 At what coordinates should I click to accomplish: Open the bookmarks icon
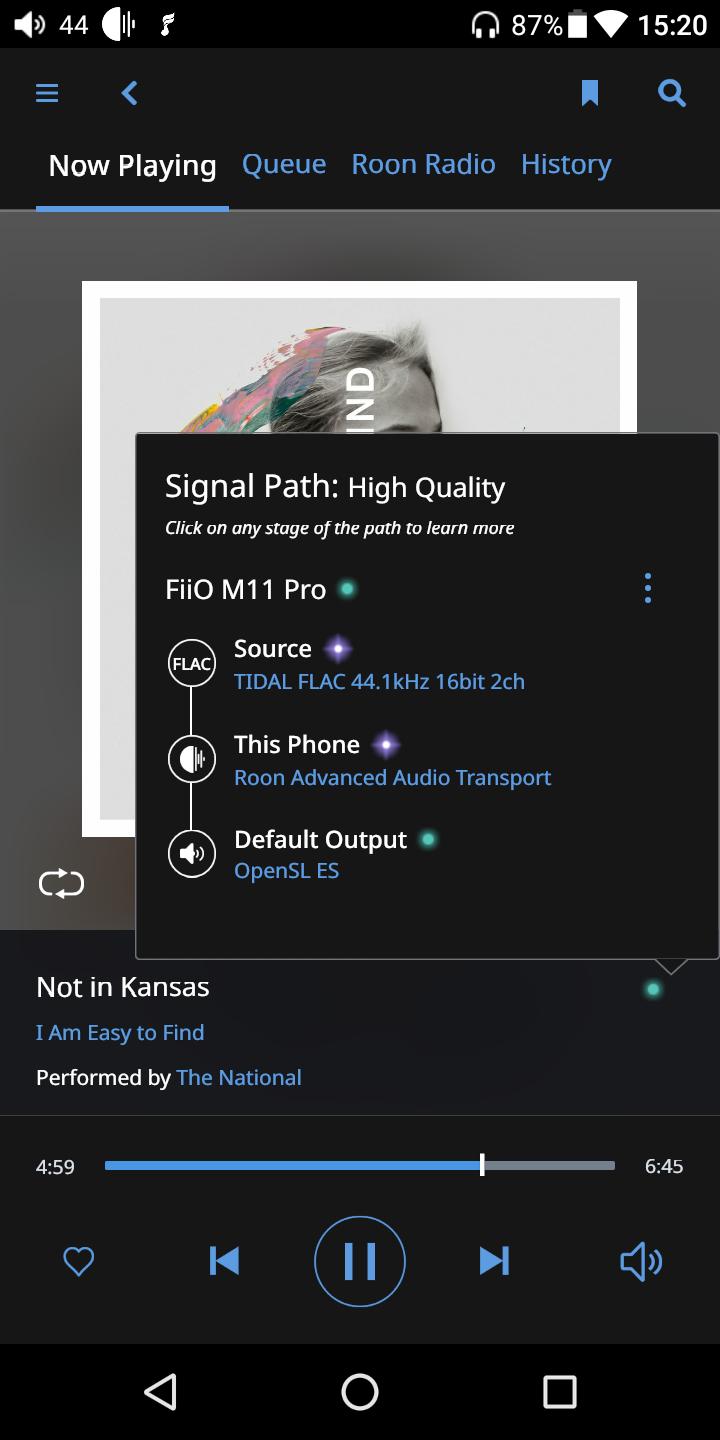590,93
